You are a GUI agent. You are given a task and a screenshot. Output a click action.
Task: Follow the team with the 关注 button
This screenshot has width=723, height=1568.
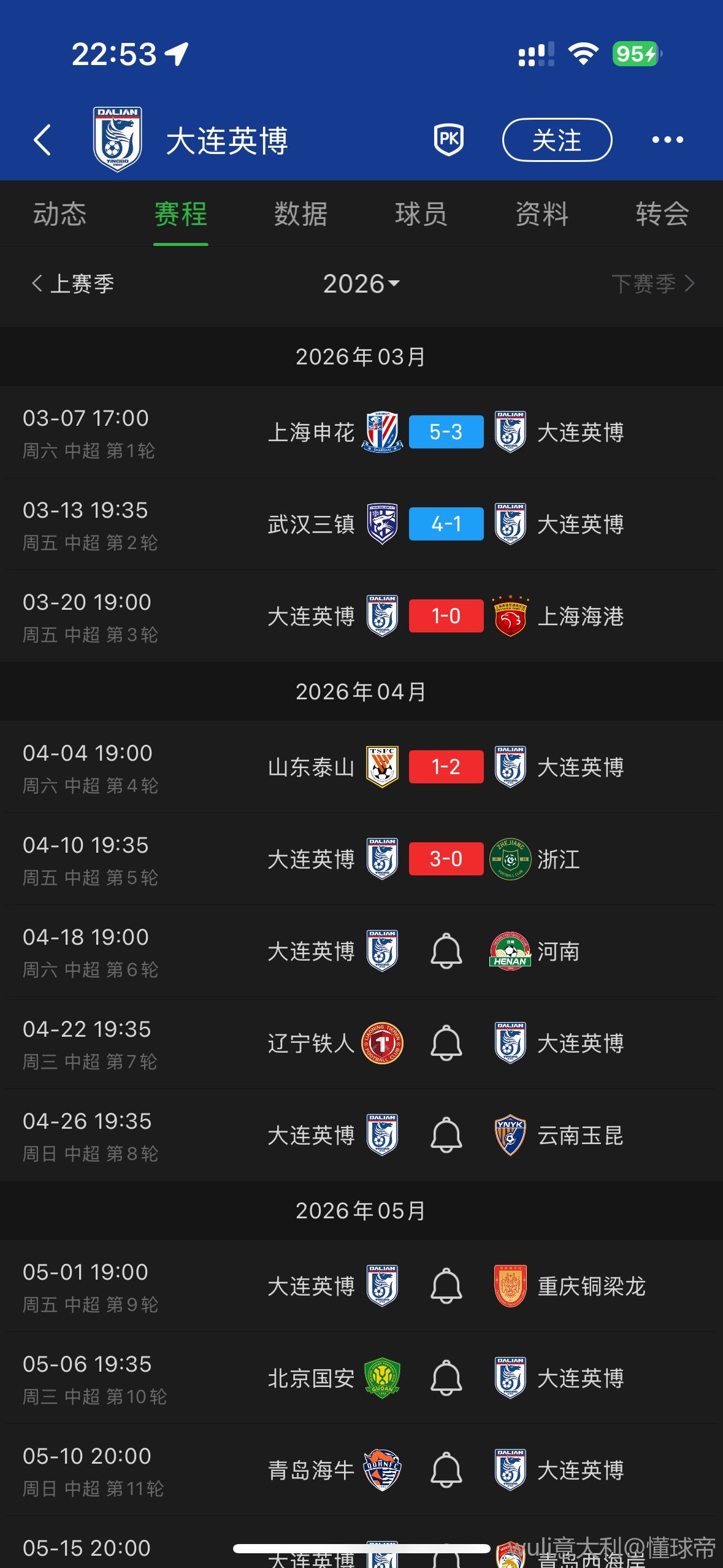click(x=556, y=140)
